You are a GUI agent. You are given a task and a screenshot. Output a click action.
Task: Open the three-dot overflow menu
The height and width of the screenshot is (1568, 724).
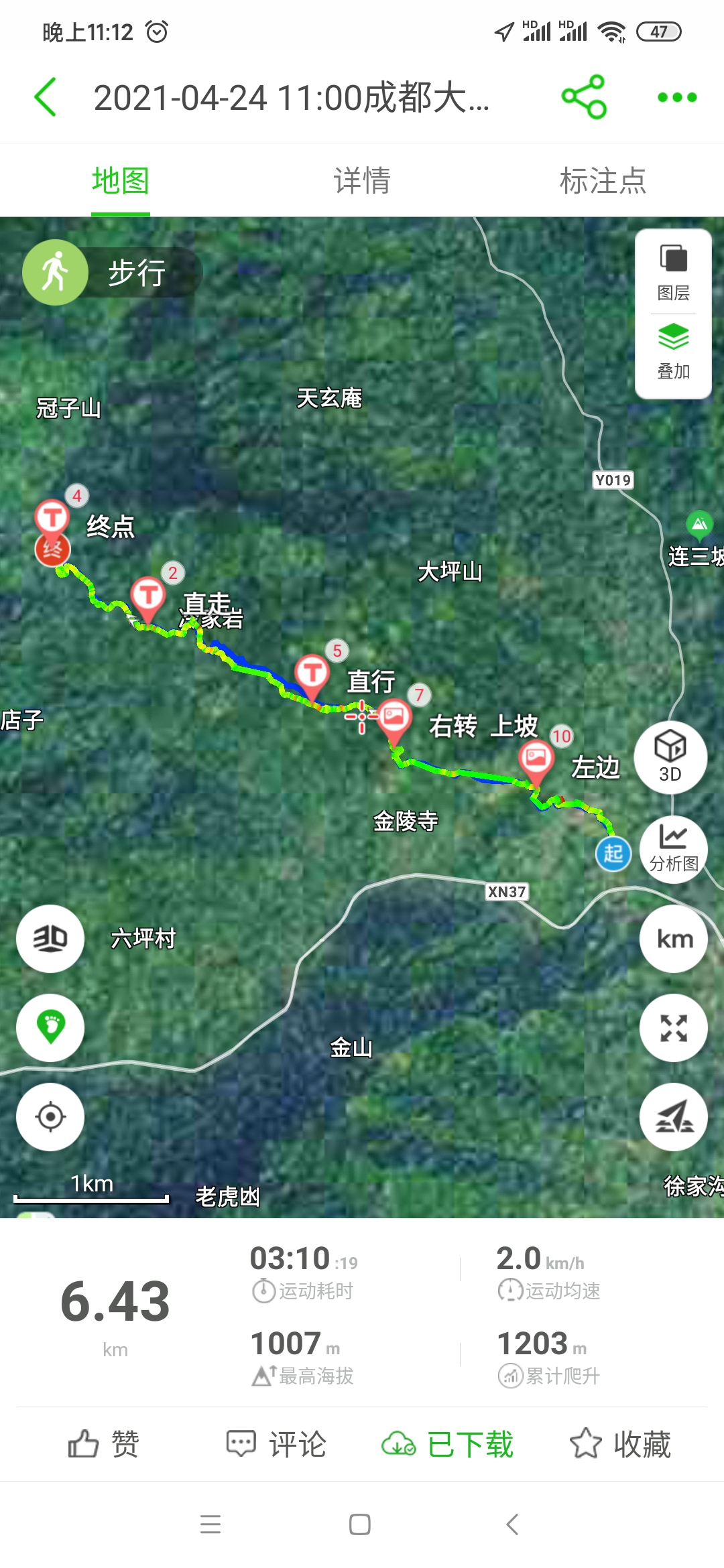coord(677,97)
